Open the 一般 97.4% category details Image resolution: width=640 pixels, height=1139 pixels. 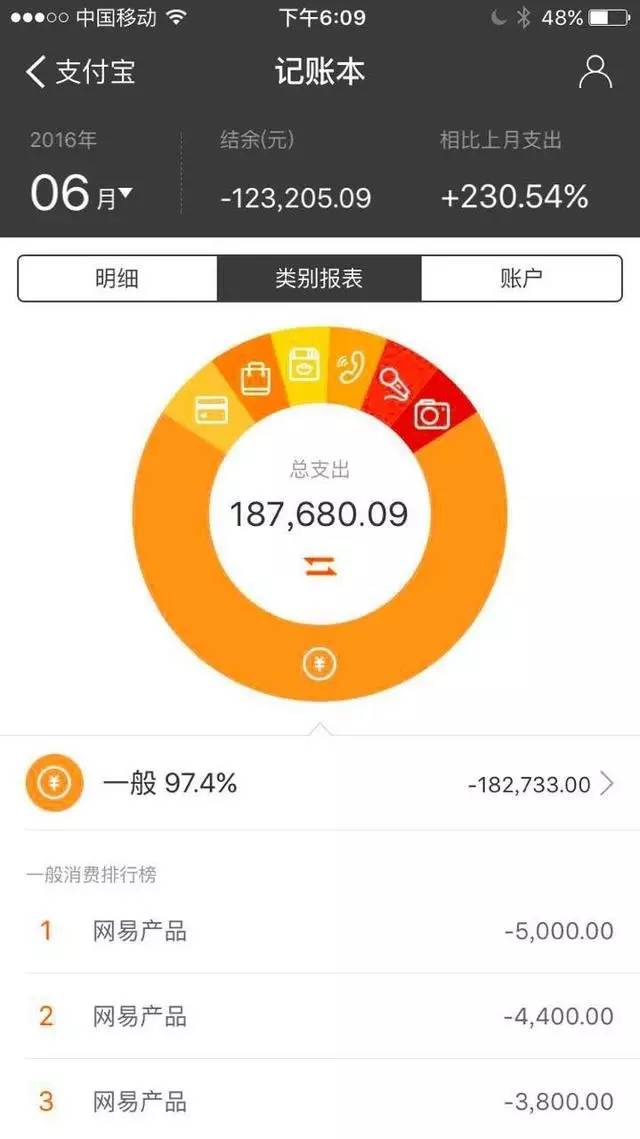point(320,784)
